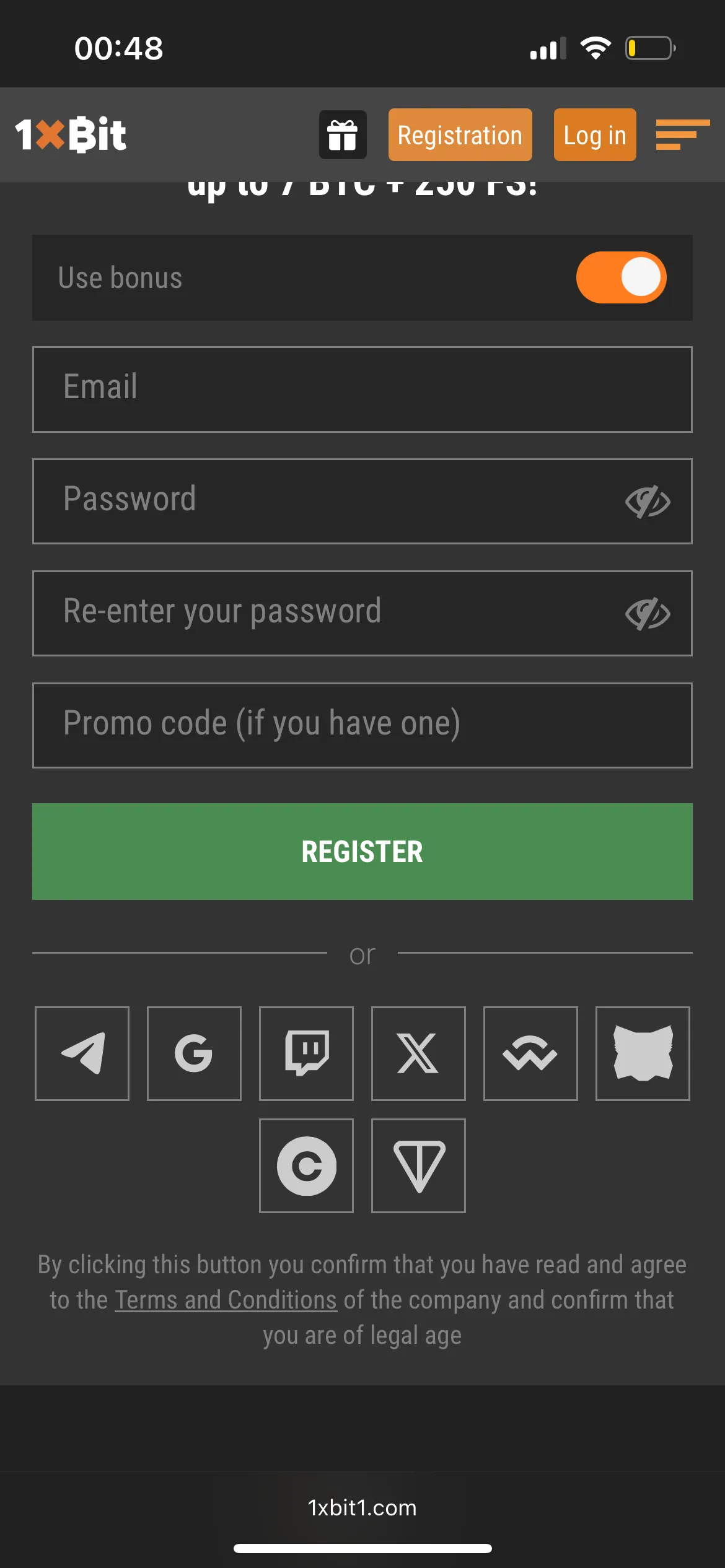
Task: Connect with MetaMask fox icon
Action: click(x=643, y=1053)
